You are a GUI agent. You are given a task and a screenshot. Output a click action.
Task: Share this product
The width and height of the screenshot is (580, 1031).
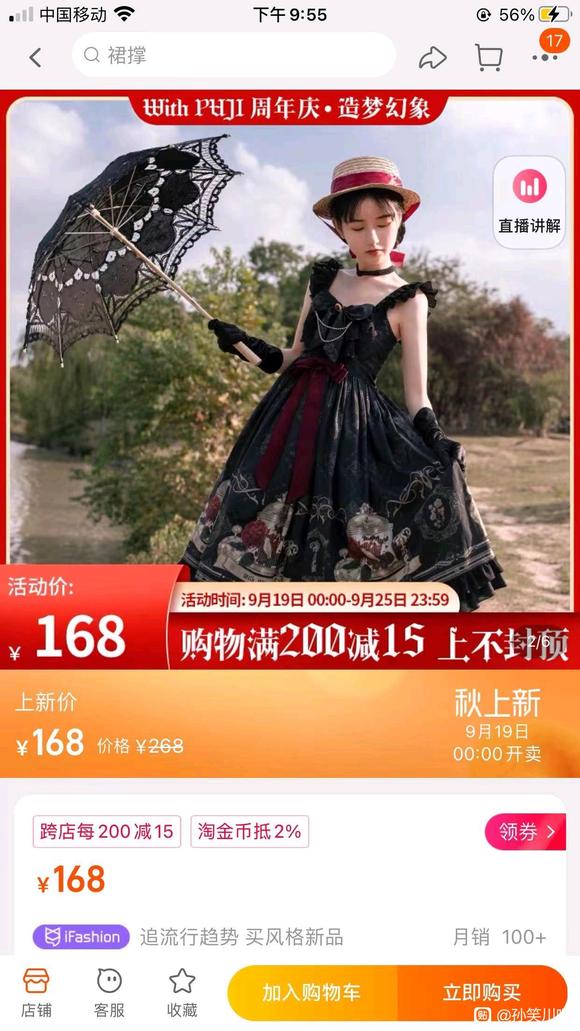pos(432,58)
